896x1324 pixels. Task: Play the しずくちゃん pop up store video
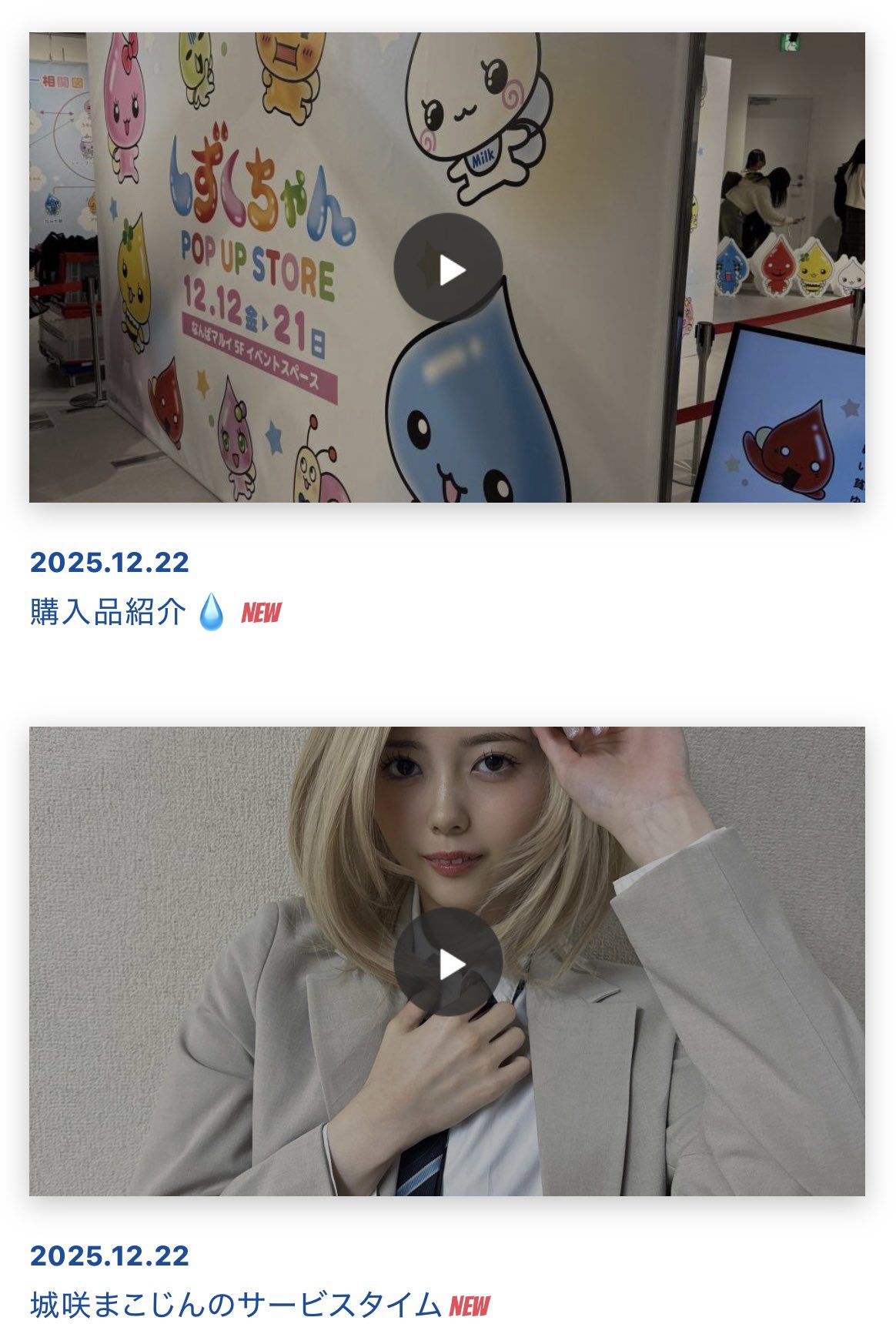click(448, 269)
